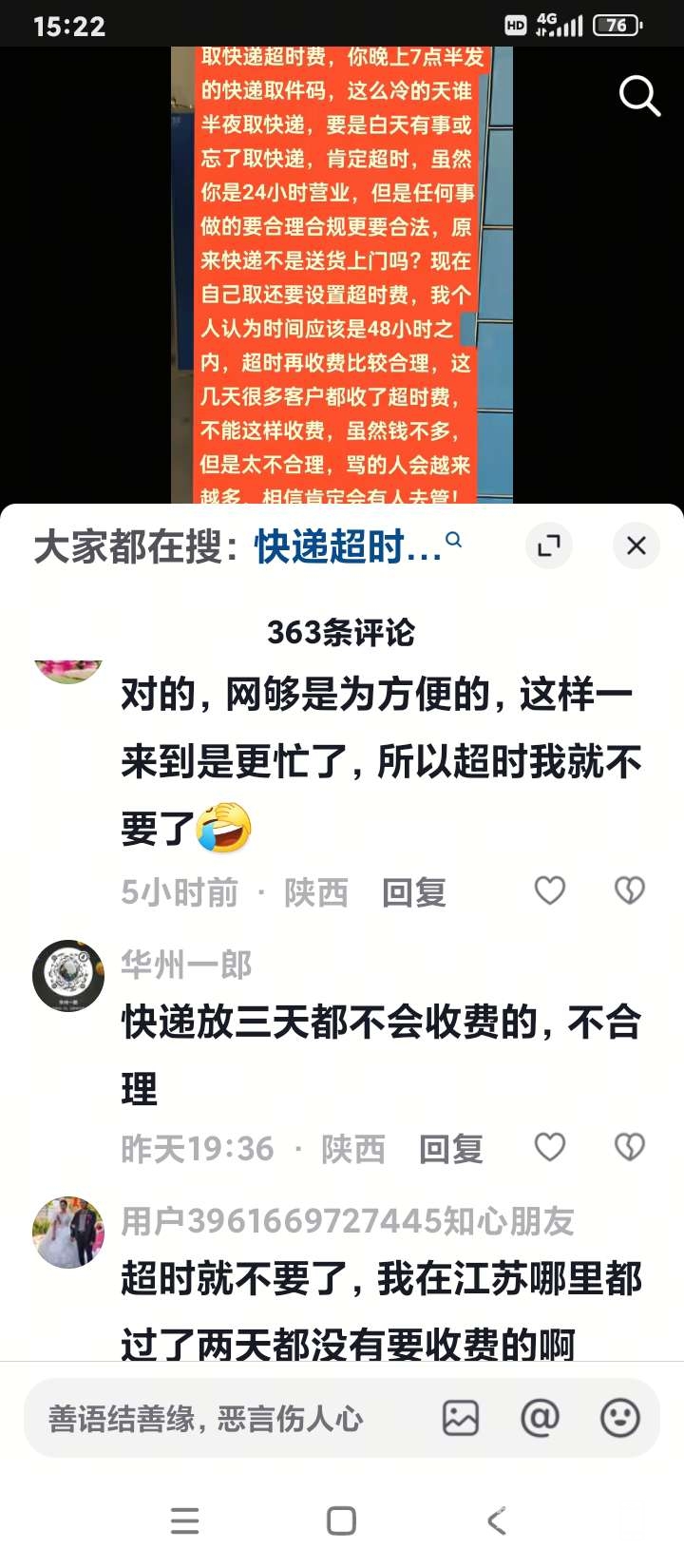This screenshot has height=1568, width=684.
Task: Open the 知心朋友 user's avatar
Action: coord(68,1232)
